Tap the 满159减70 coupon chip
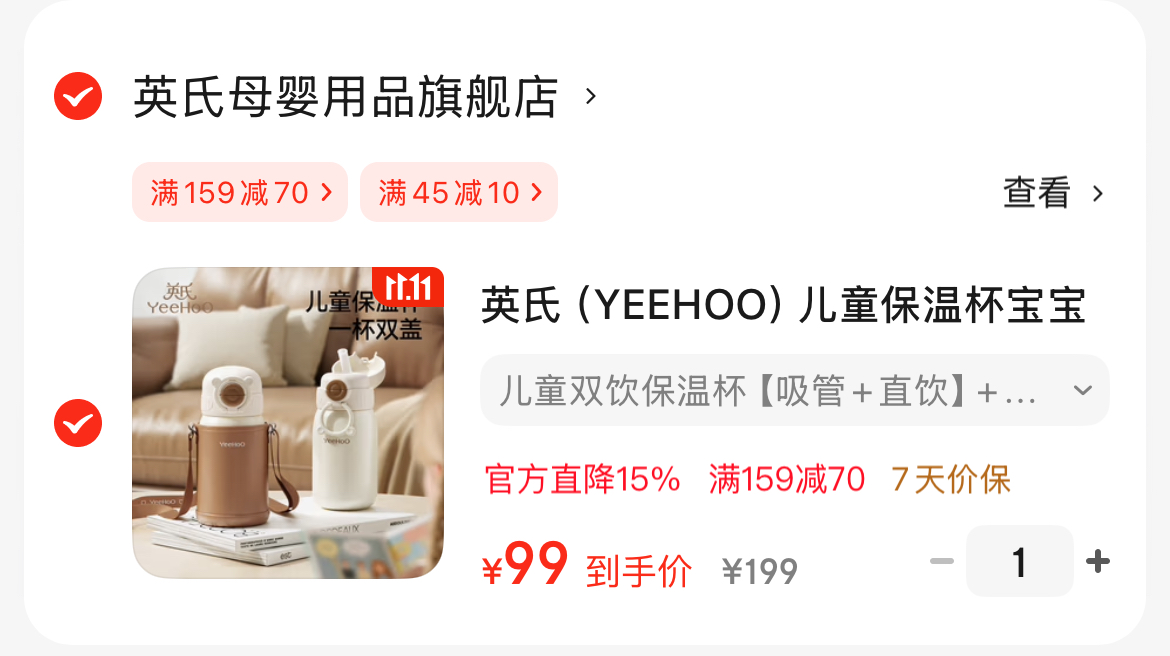Viewport: 1170px width, 656px height. coord(240,192)
